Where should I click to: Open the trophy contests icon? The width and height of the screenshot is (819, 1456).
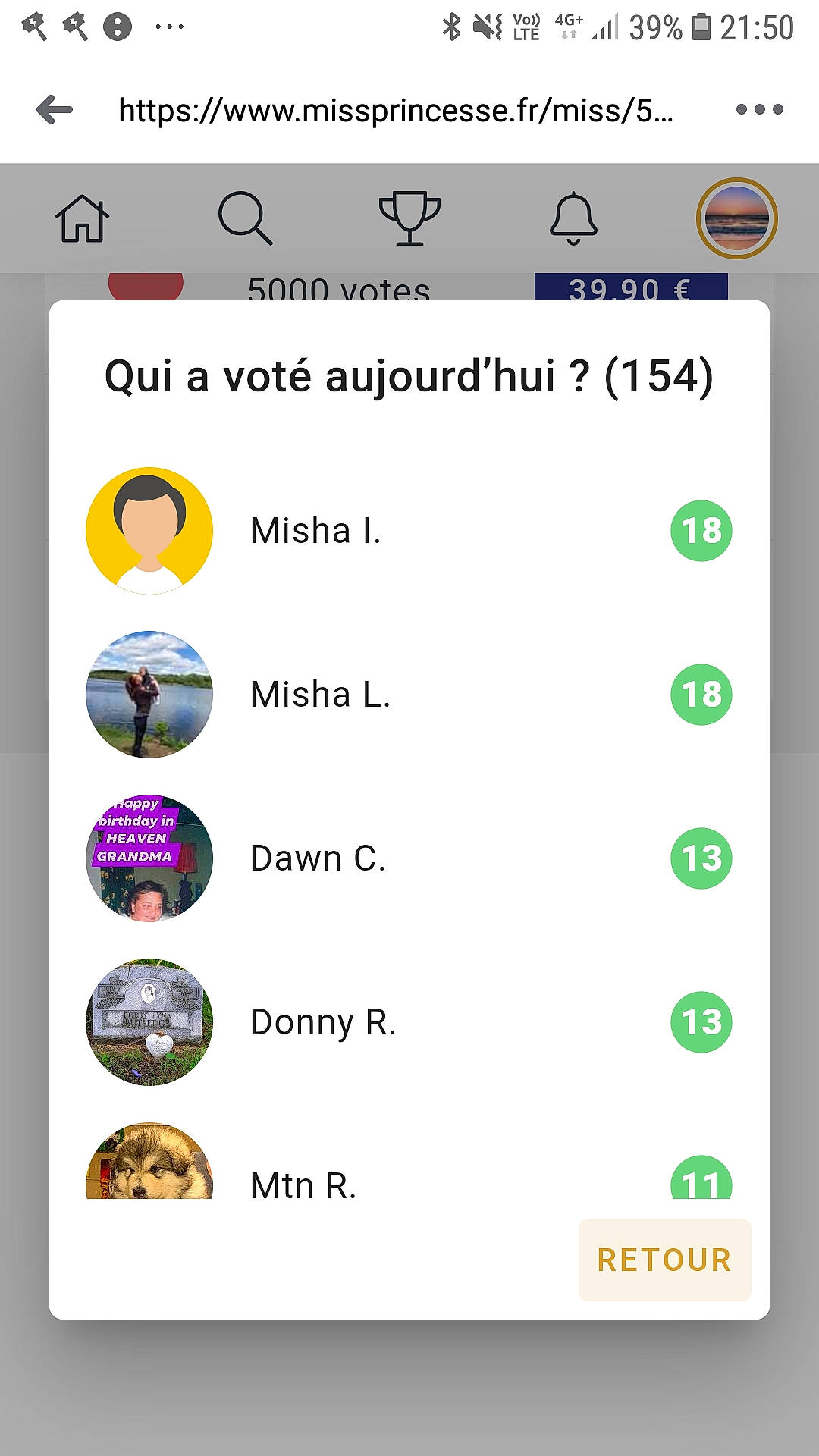click(409, 220)
